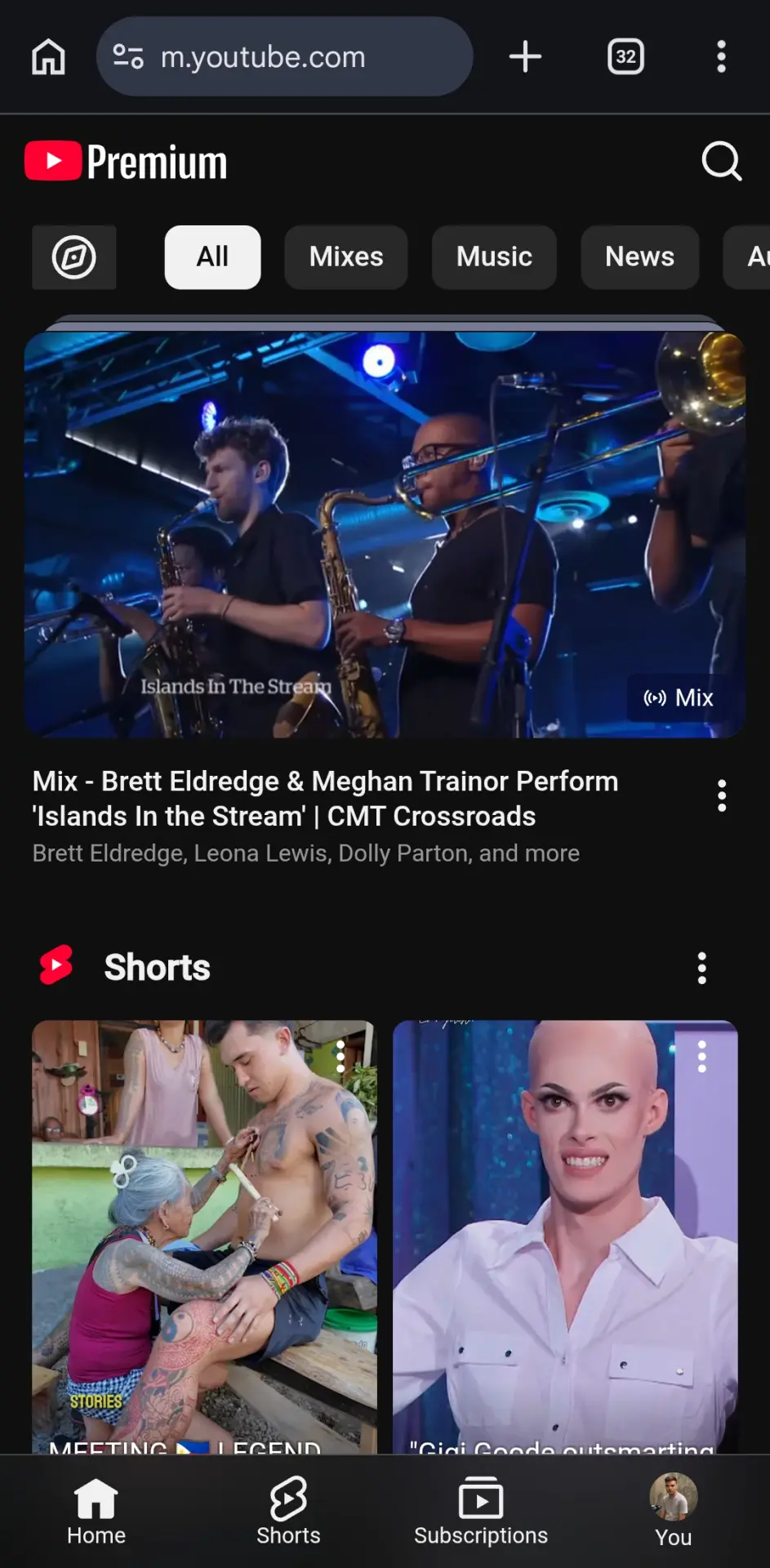Viewport: 770px width, 1568px height.
Task: Open the You profile tab
Action: (674, 1511)
